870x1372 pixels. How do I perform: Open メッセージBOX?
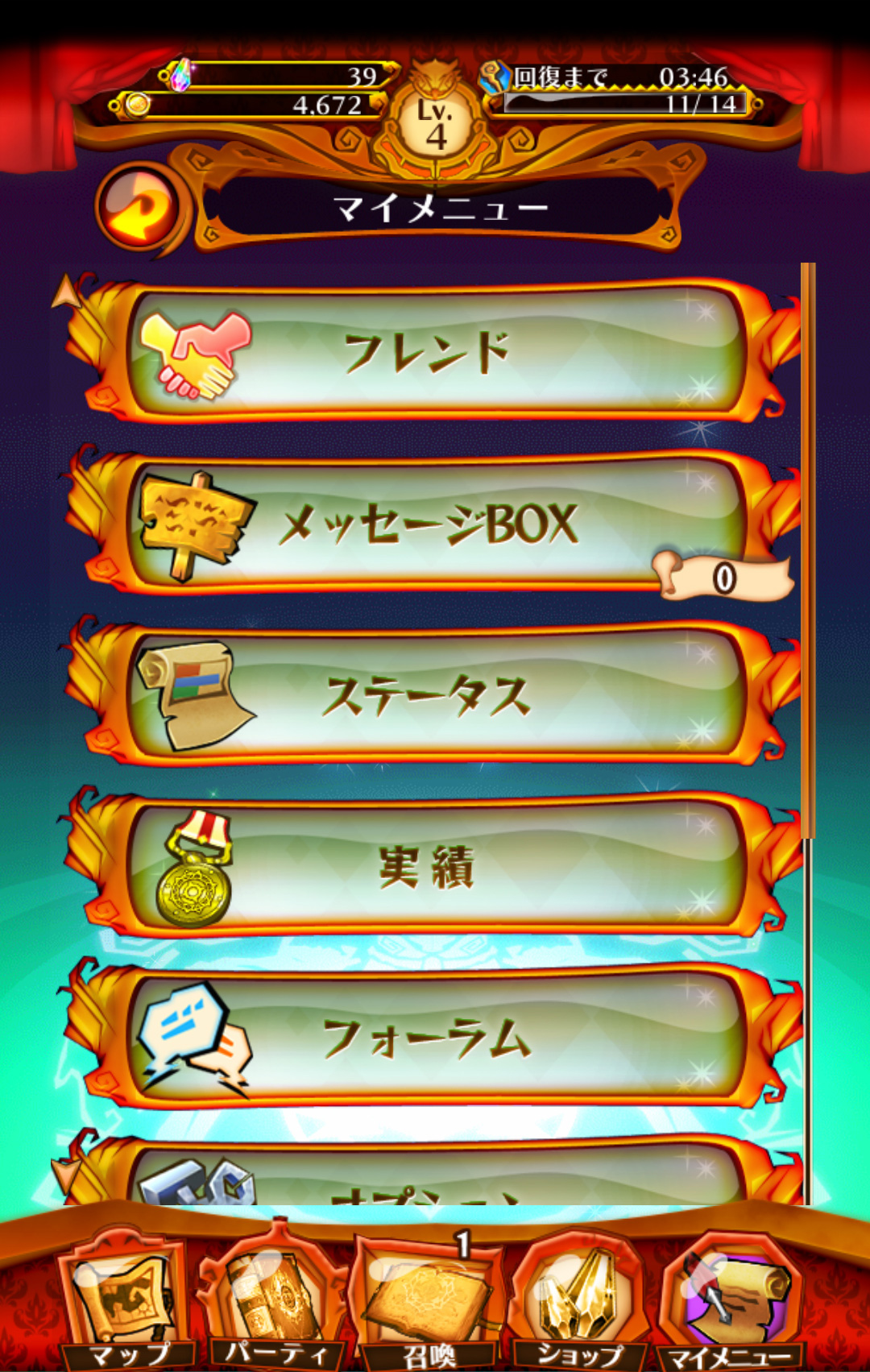coord(433,524)
